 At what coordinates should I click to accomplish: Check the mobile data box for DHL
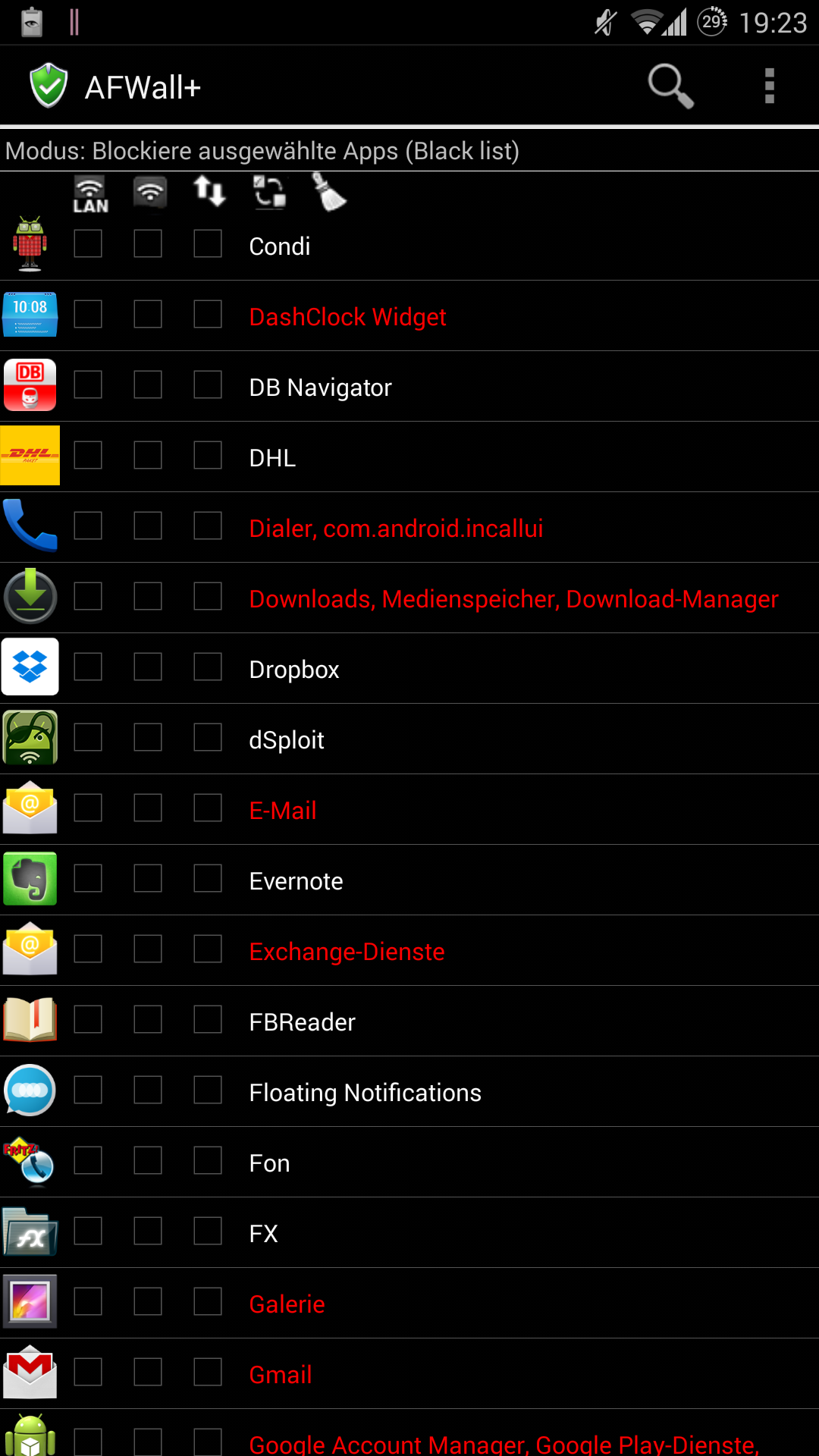pyautogui.click(x=208, y=456)
